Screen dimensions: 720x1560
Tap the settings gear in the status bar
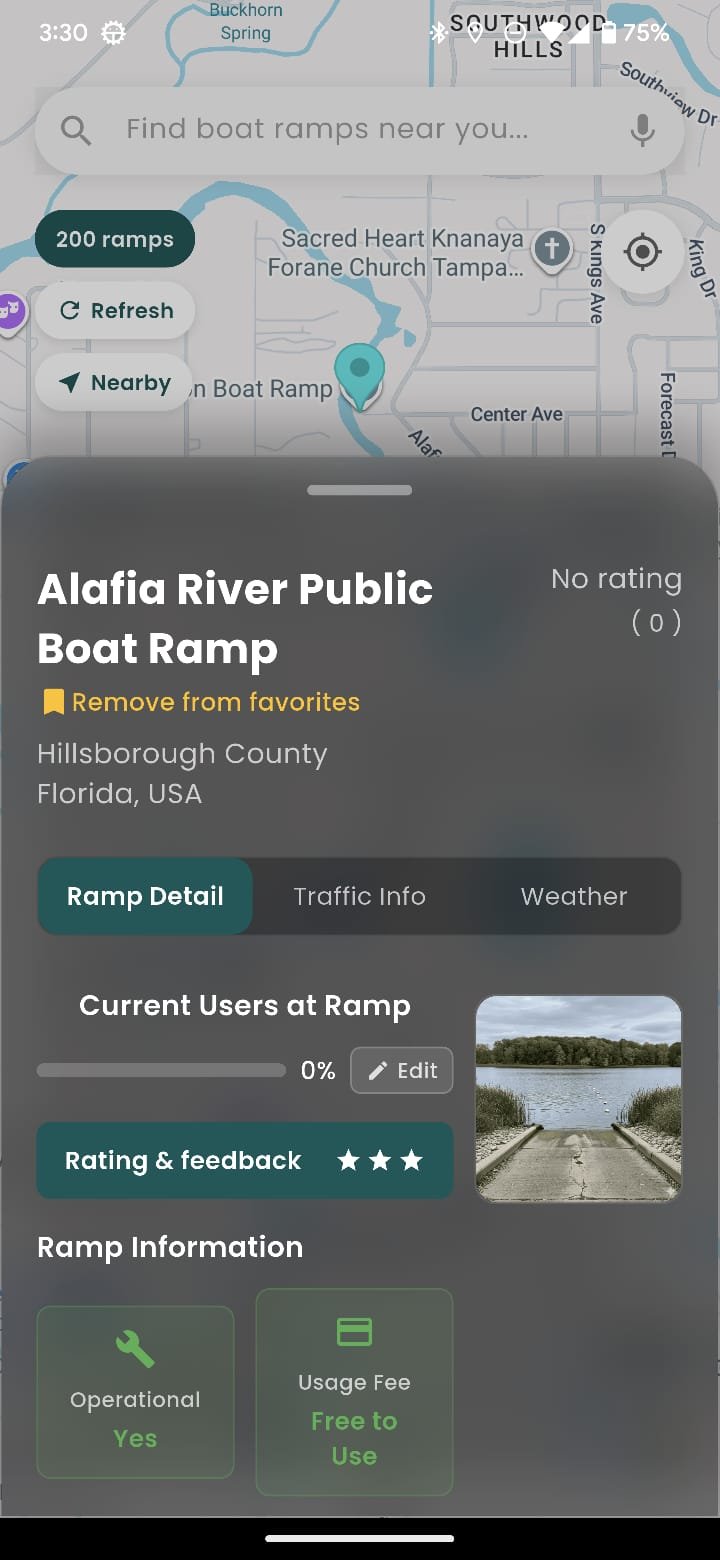114,33
